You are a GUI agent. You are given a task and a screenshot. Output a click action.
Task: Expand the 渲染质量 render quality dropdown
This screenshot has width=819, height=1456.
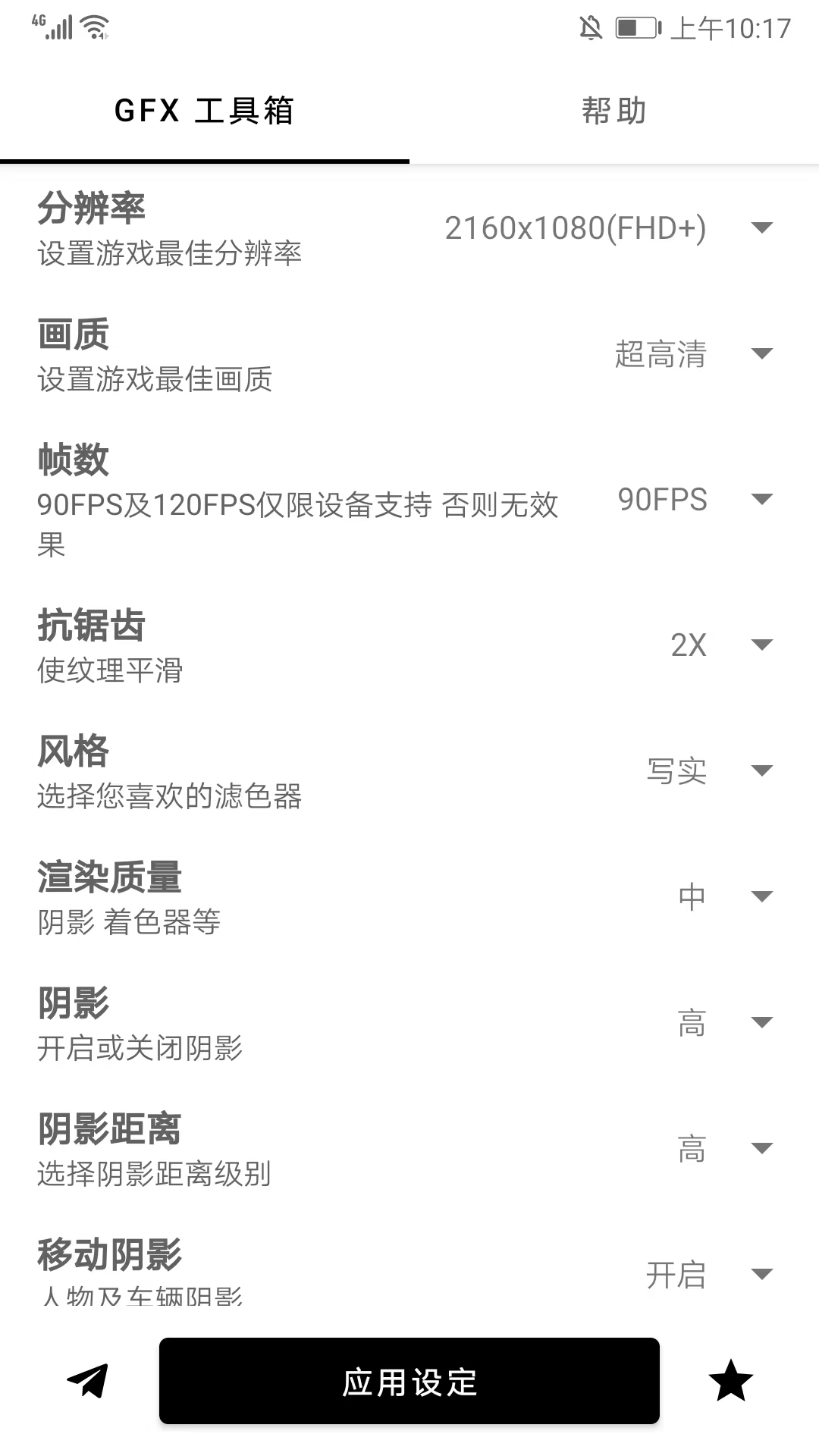click(x=761, y=896)
